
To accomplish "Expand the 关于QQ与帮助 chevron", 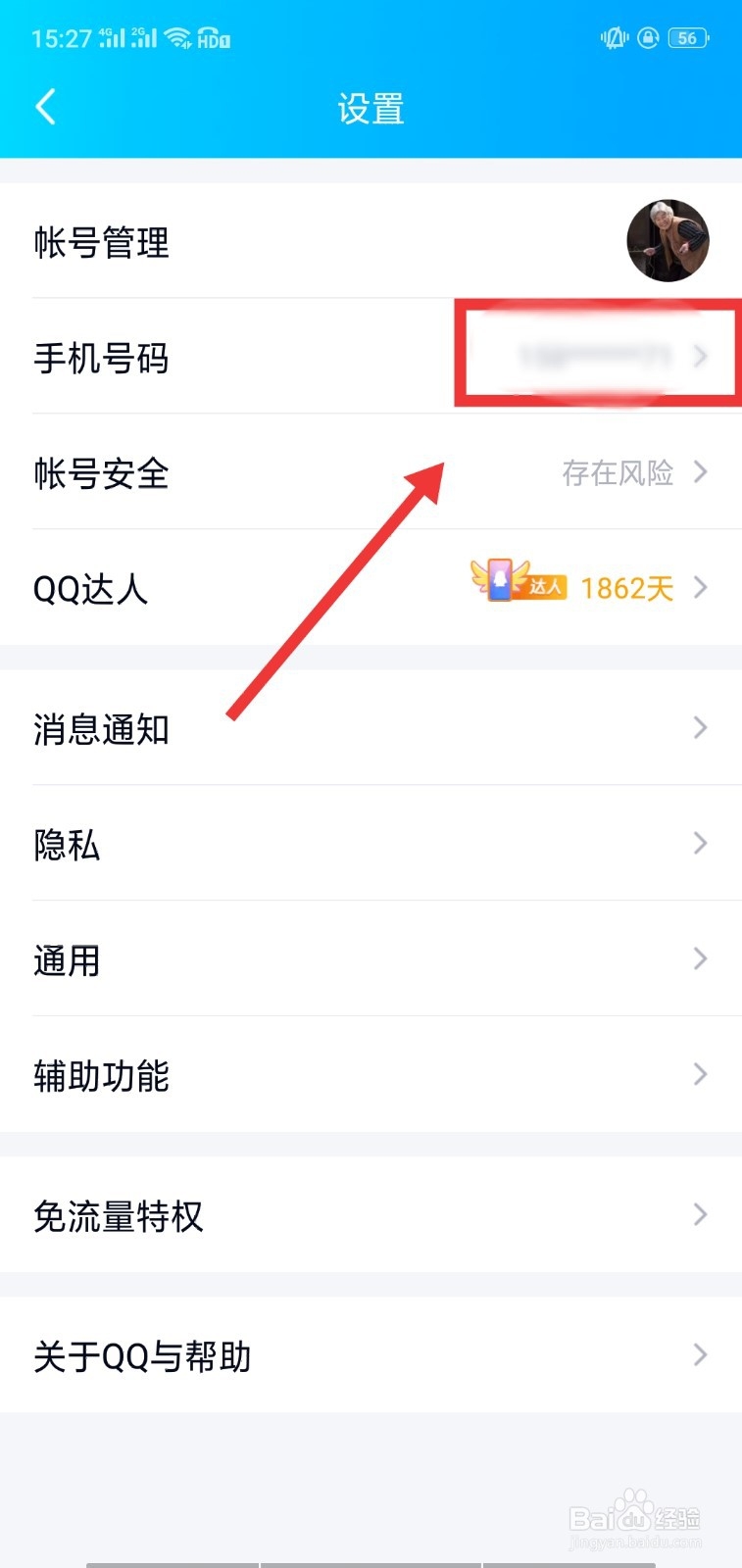I will point(700,1355).
